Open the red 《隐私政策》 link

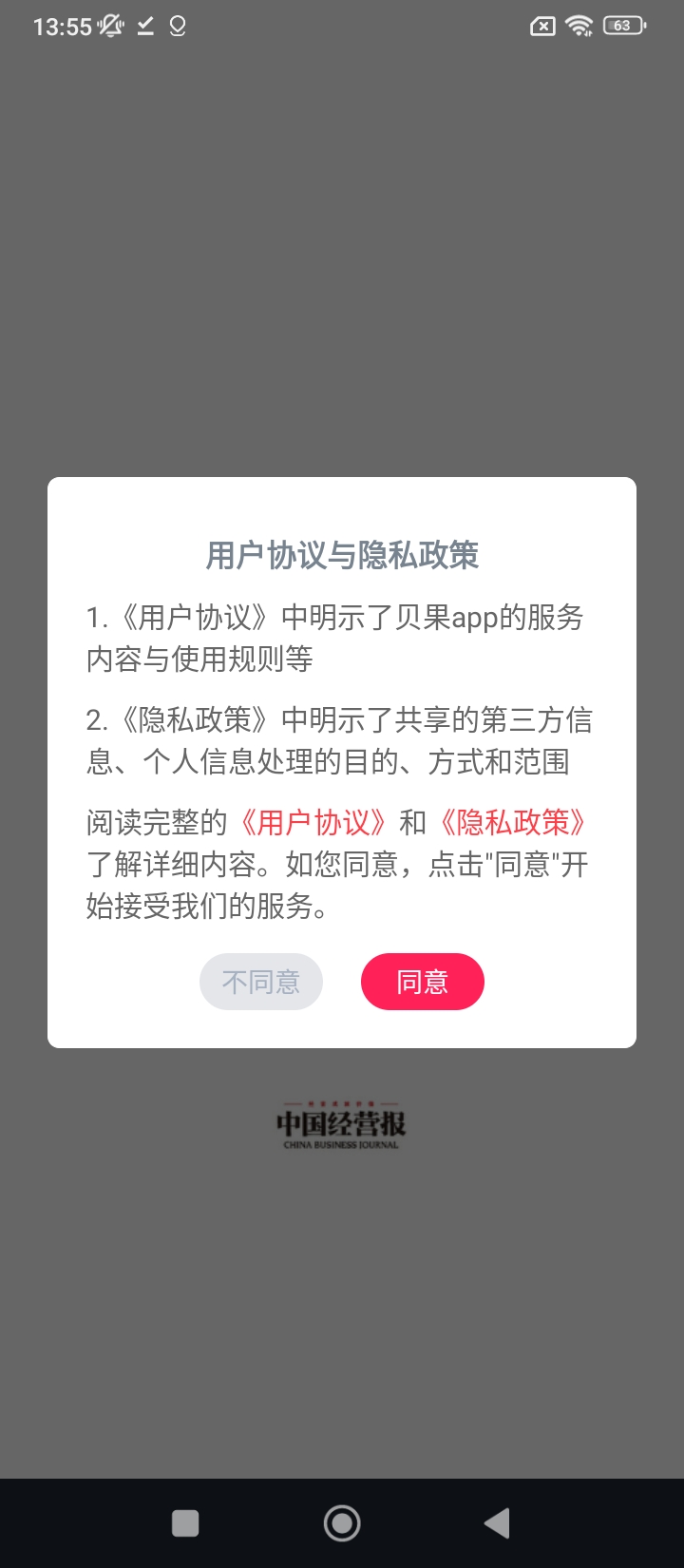(x=512, y=822)
